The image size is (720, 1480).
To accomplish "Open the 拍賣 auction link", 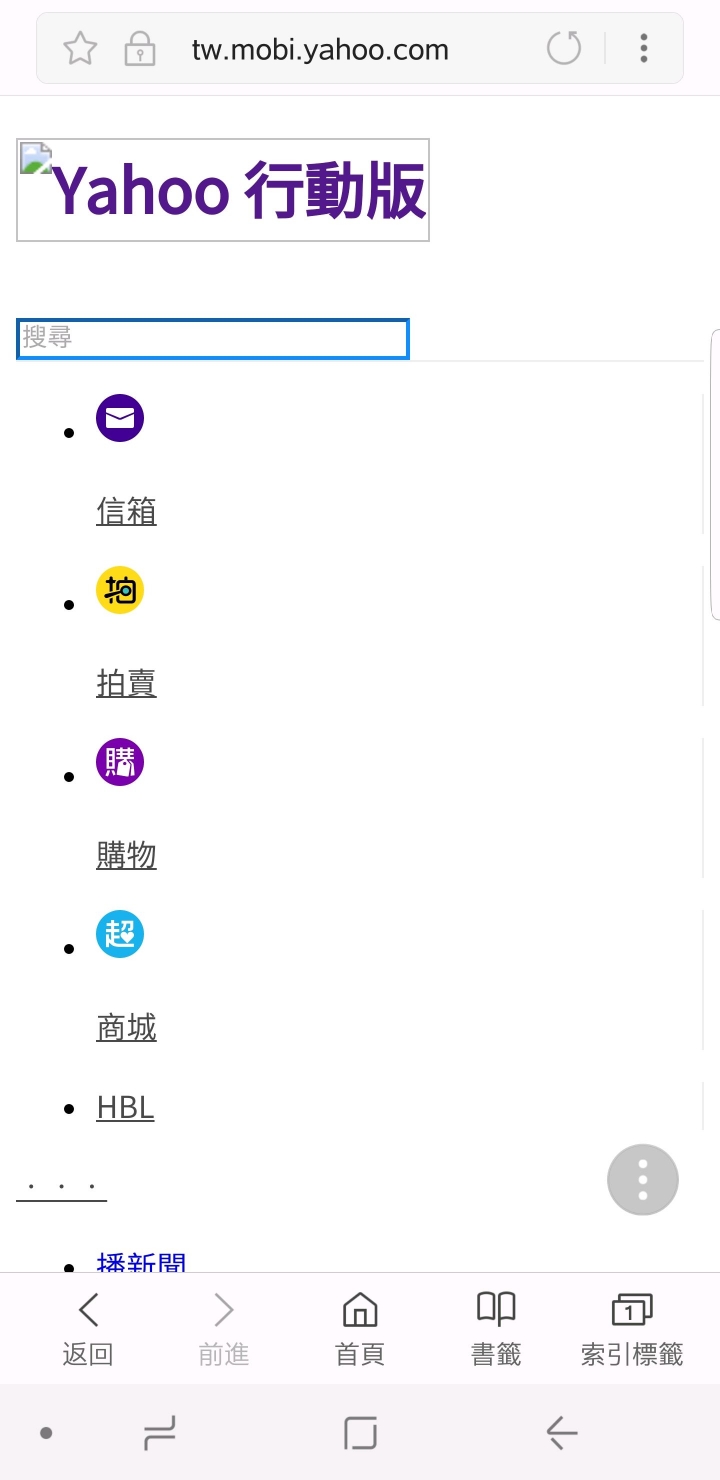I will pyautogui.click(x=126, y=684).
